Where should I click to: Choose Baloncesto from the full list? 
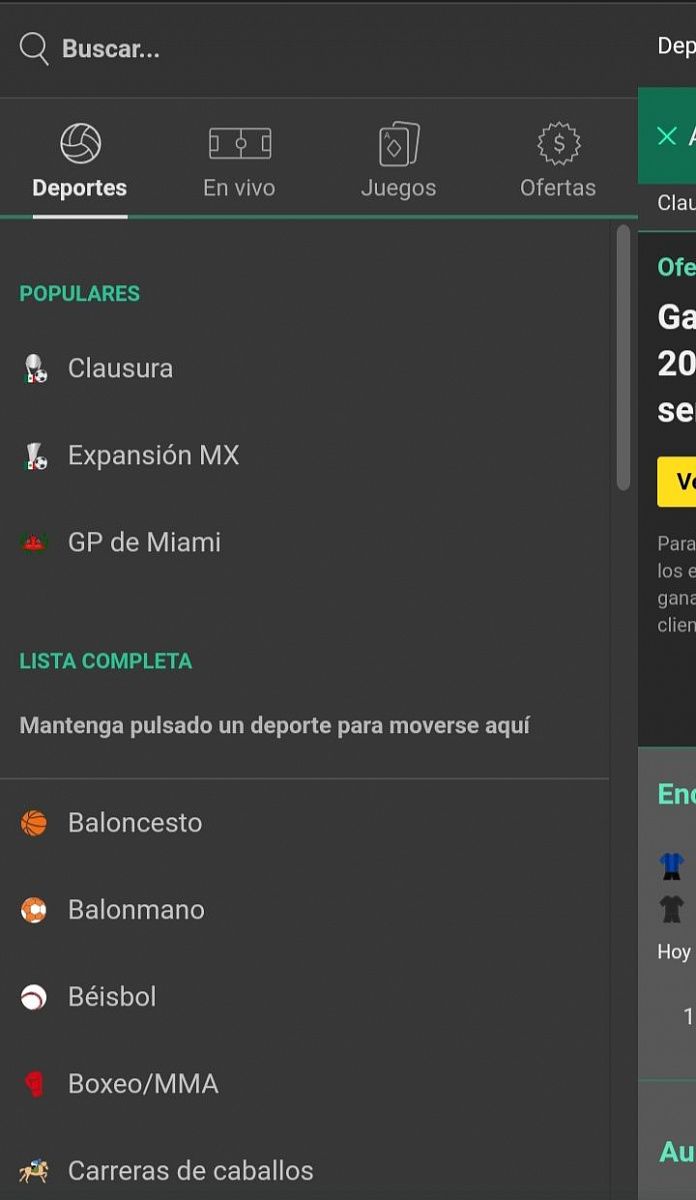[135, 823]
